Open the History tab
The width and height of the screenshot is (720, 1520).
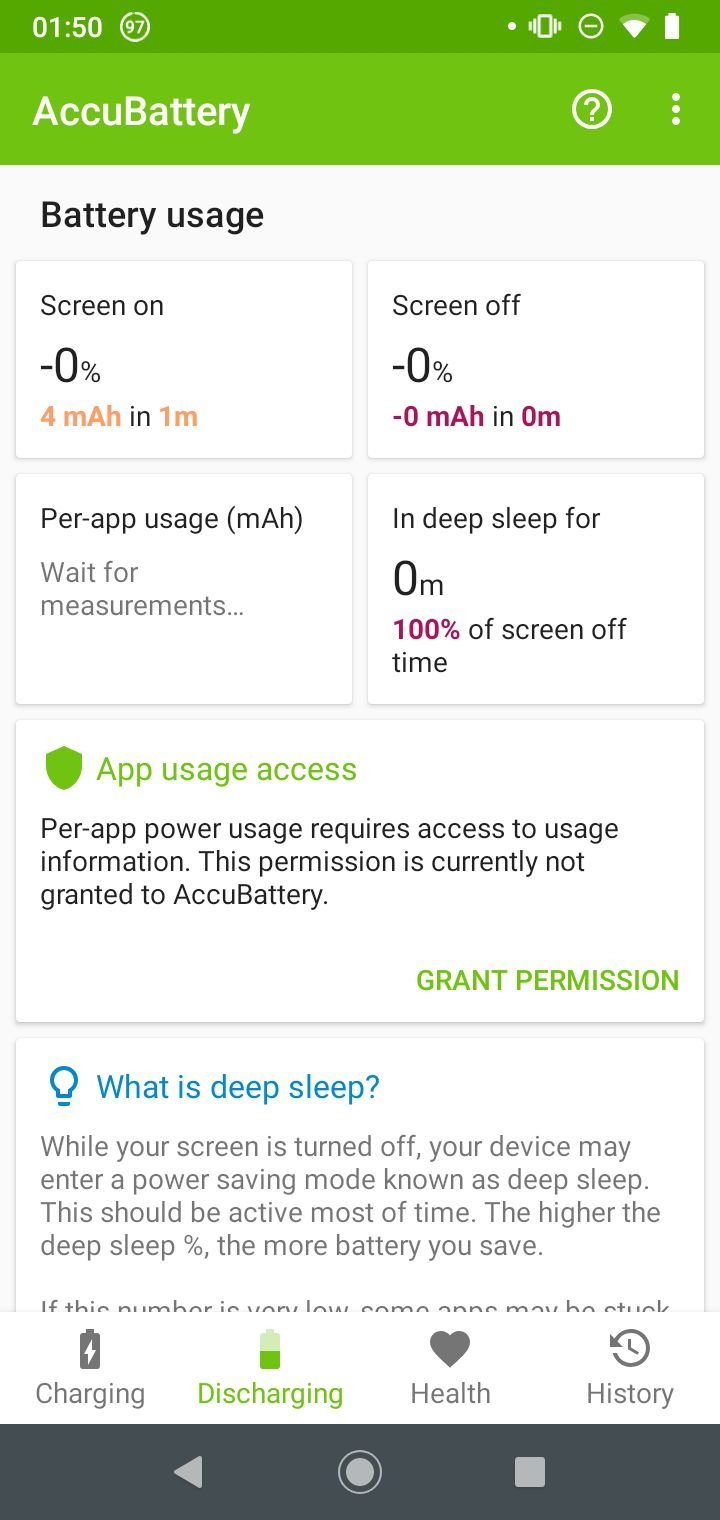pyautogui.click(x=630, y=1368)
